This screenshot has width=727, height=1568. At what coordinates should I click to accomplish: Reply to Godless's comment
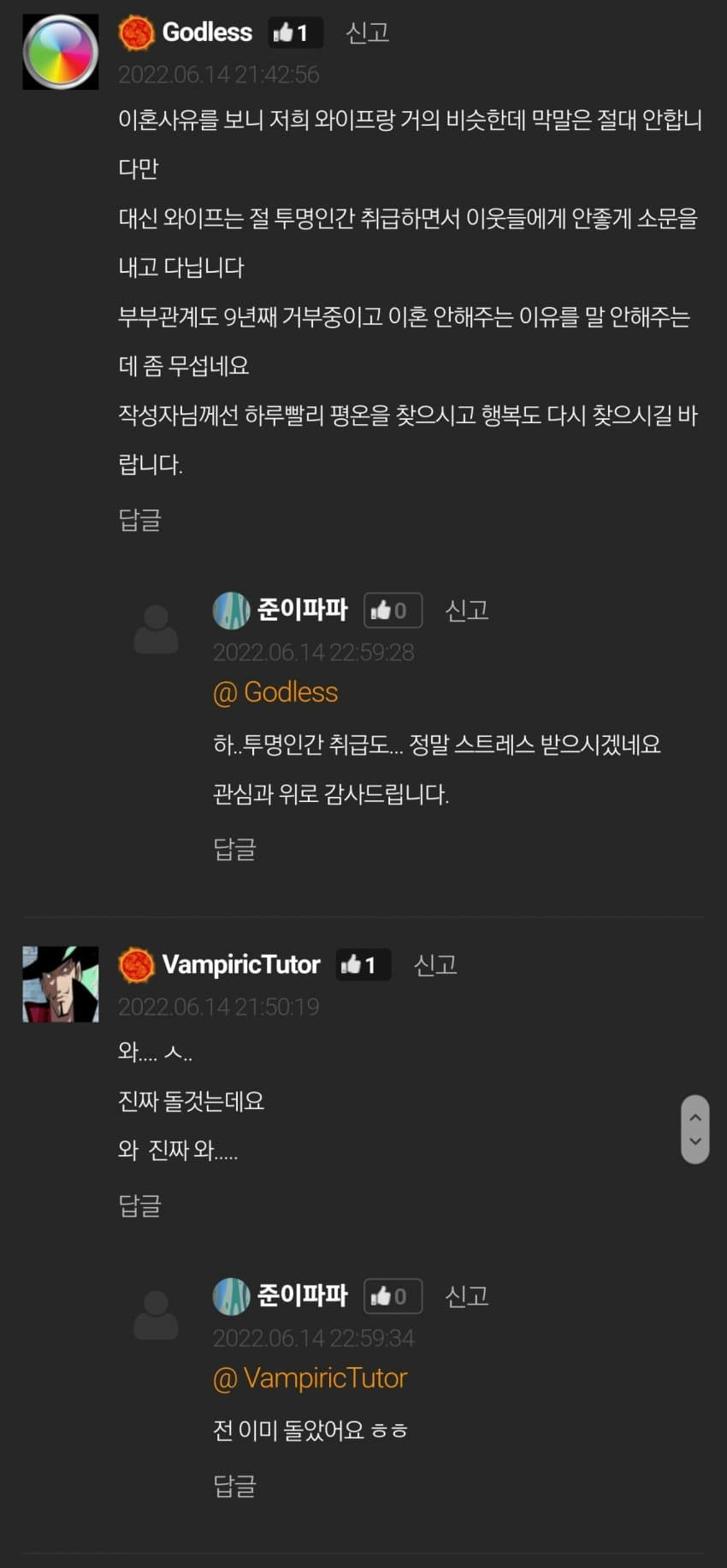(x=139, y=519)
